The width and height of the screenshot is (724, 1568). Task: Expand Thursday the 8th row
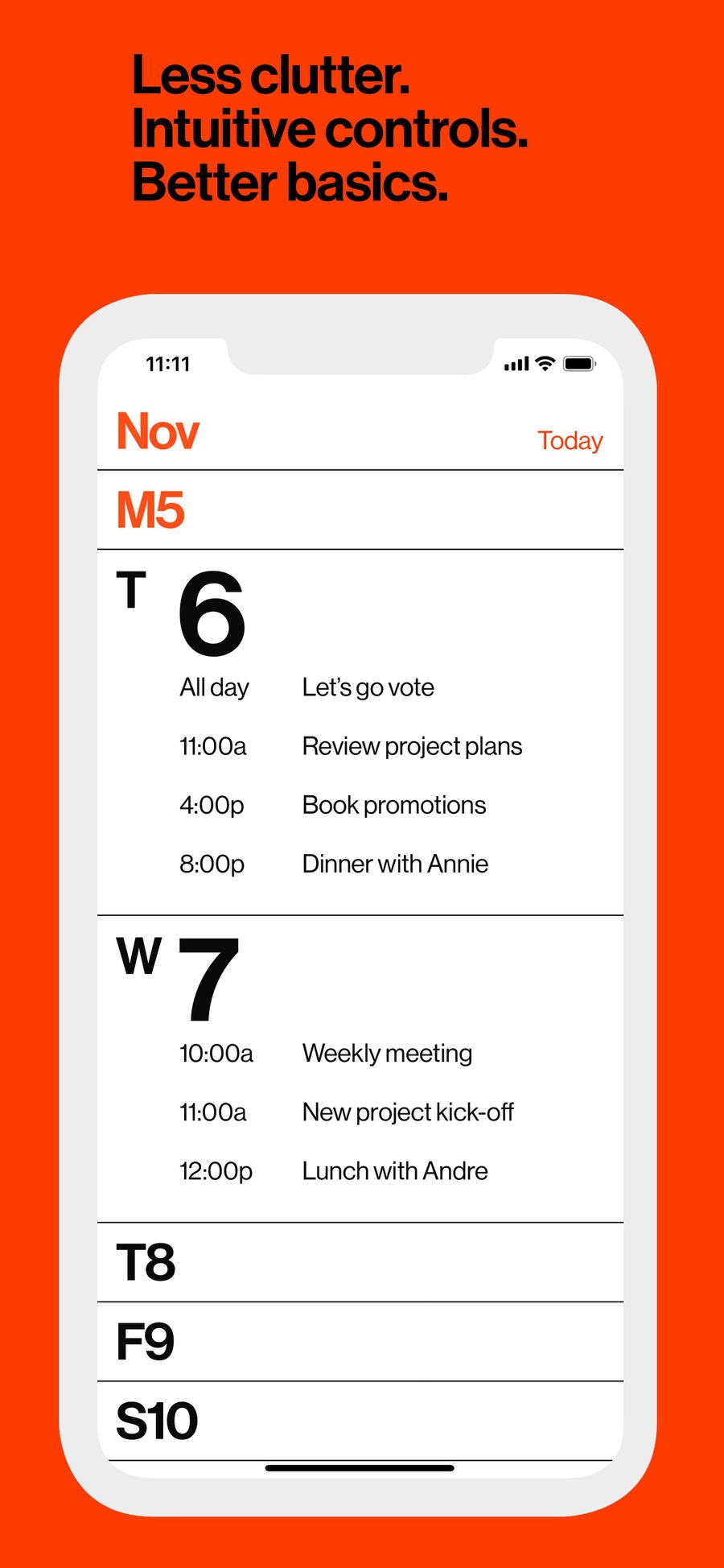click(146, 1262)
